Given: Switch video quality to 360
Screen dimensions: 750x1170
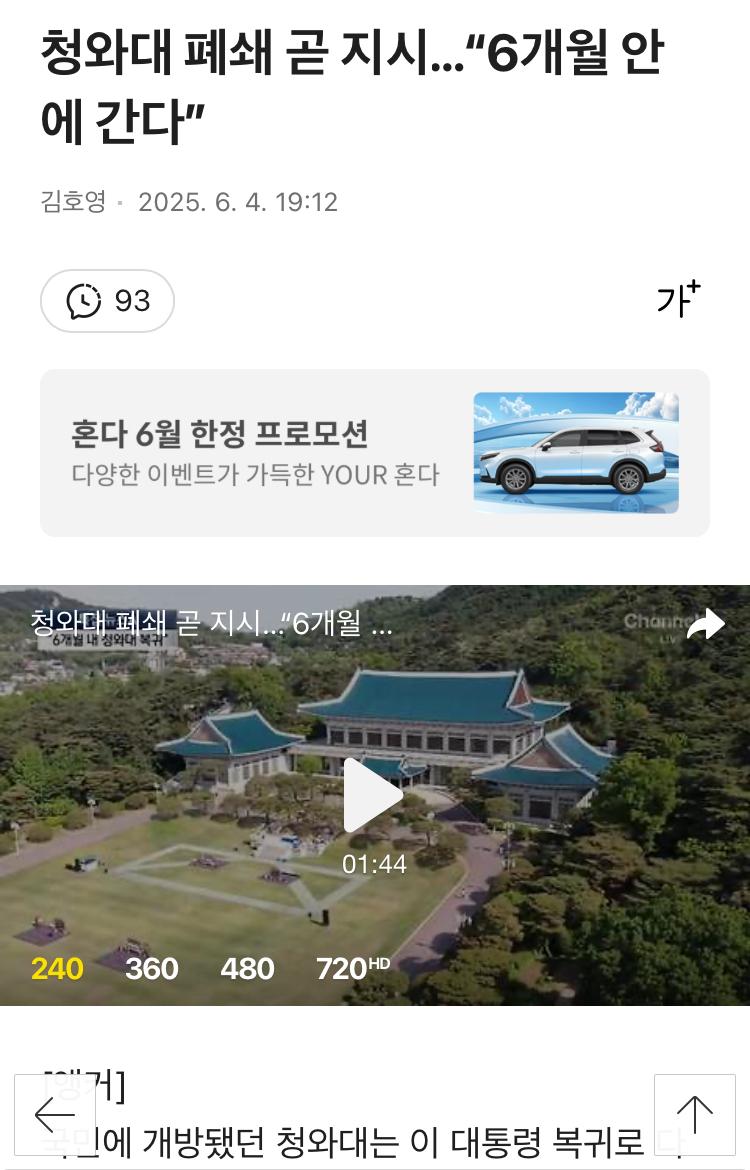Looking at the screenshot, I should coord(151,968).
